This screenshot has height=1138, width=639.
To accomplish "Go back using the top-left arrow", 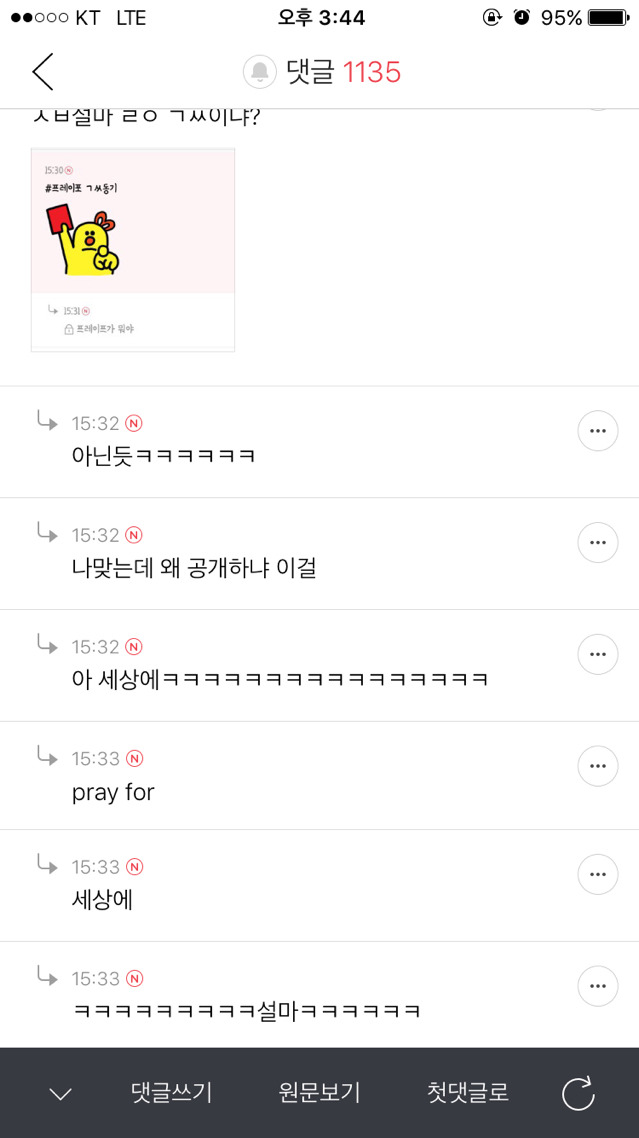I will pyautogui.click(x=42, y=72).
